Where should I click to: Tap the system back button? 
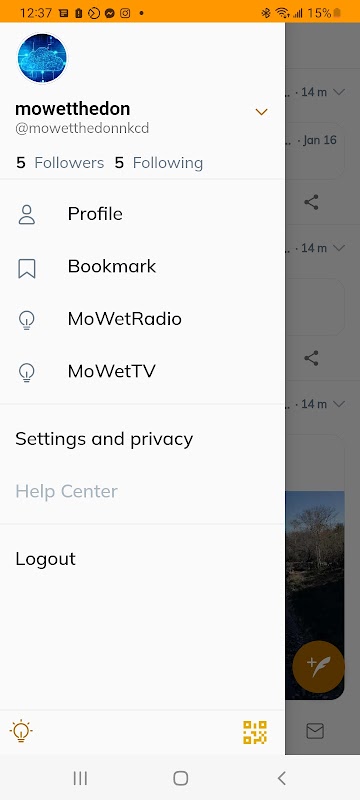click(x=281, y=778)
